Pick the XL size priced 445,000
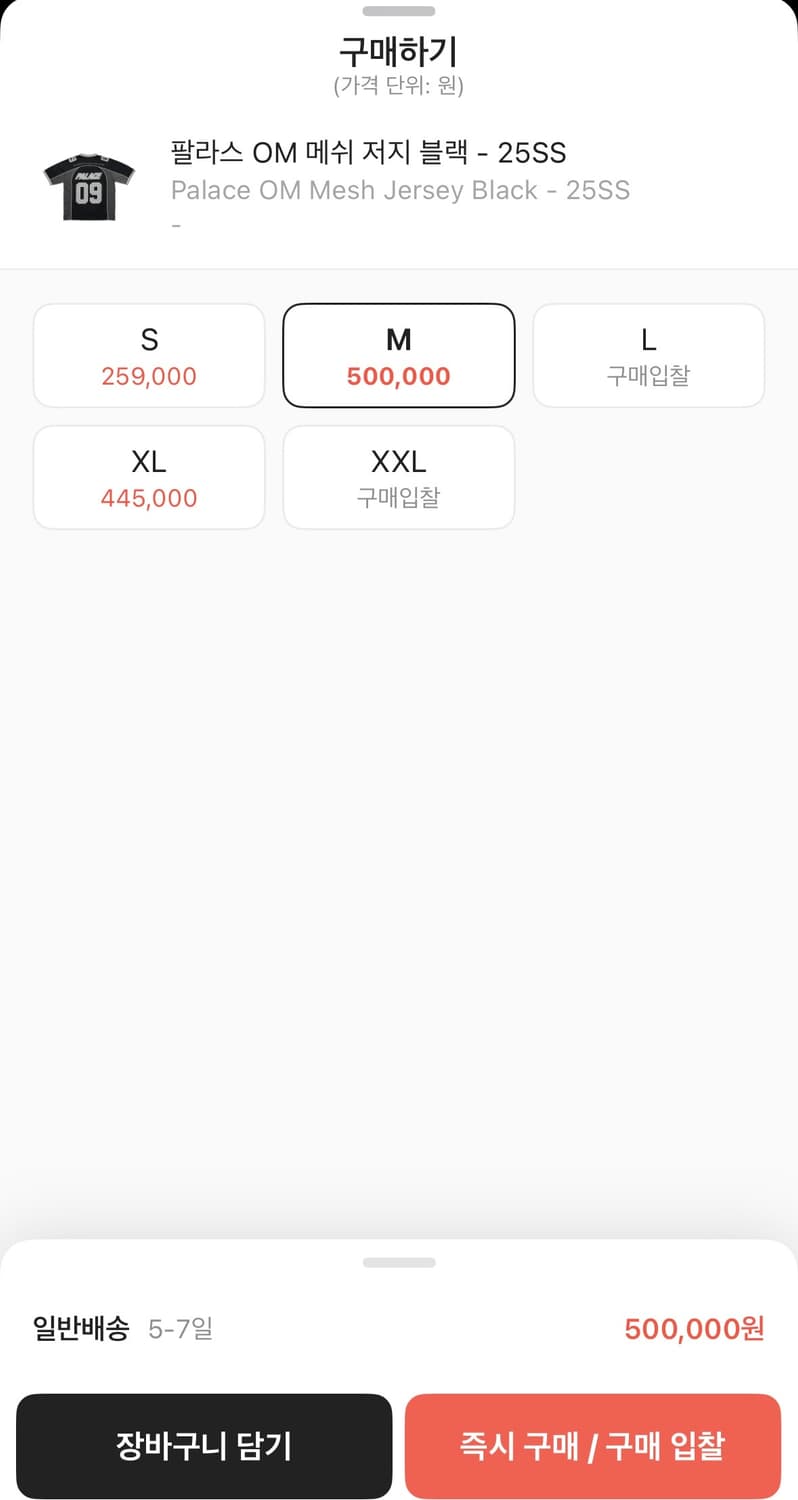Viewport: 798px width, 1500px height. pyautogui.click(x=148, y=476)
